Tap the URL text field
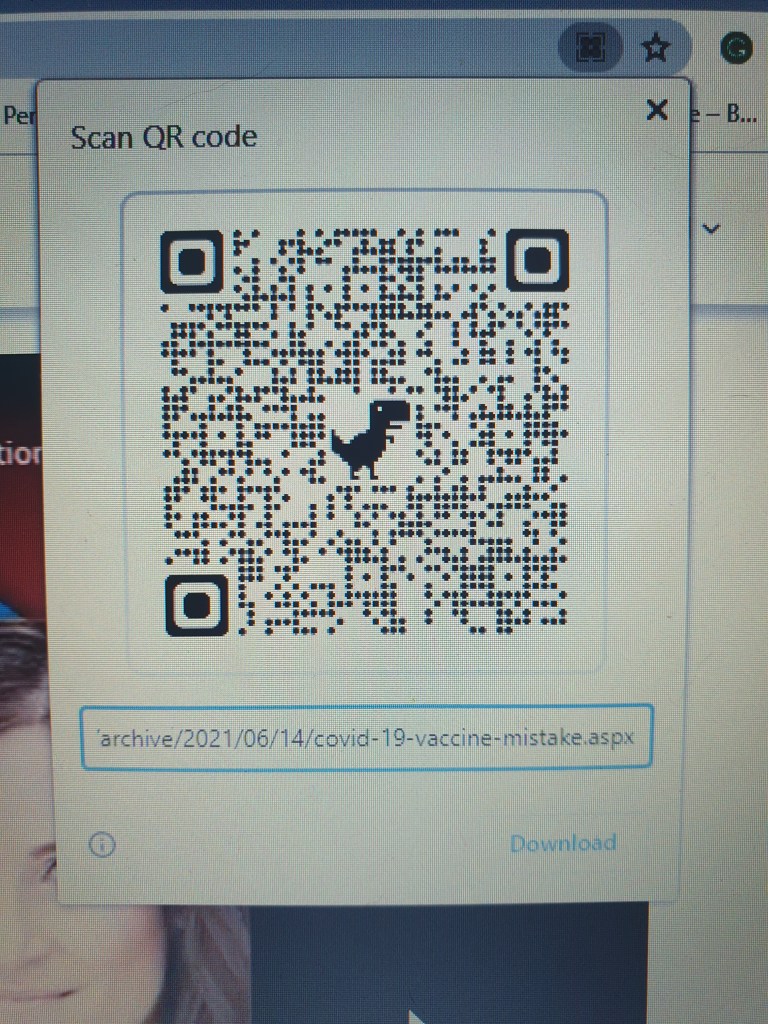Screen dimensions: 768x1024 pos(367,738)
